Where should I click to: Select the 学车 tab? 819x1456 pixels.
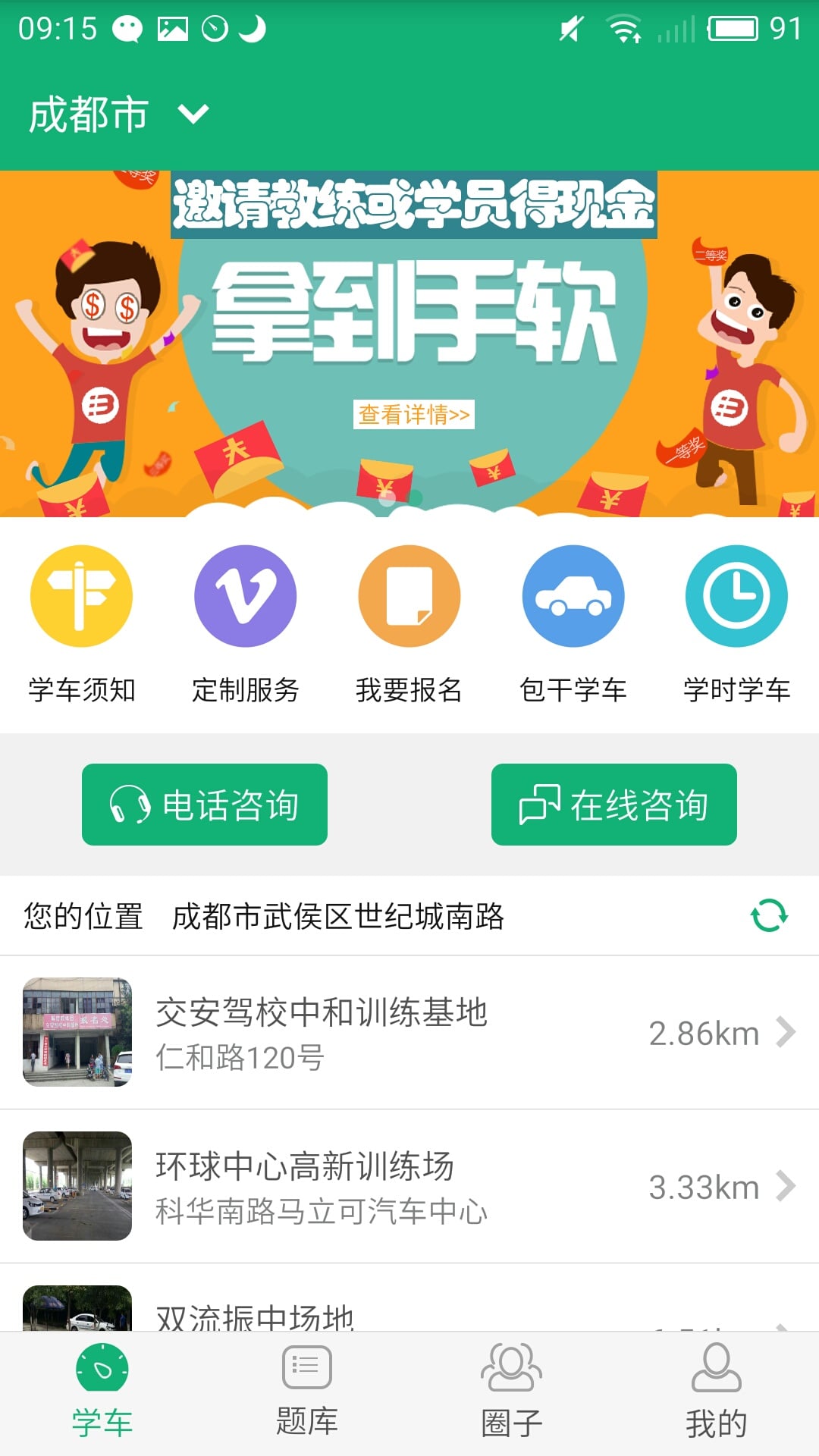(x=102, y=1392)
